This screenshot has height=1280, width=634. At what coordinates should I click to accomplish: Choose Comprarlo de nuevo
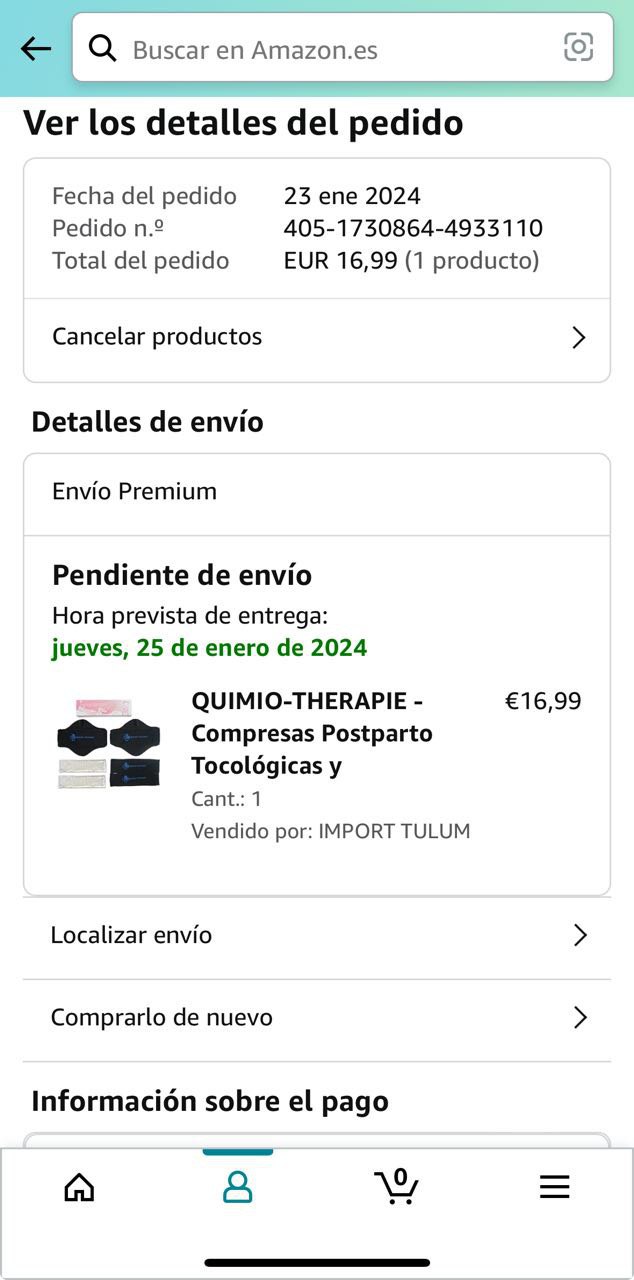tap(316, 1018)
